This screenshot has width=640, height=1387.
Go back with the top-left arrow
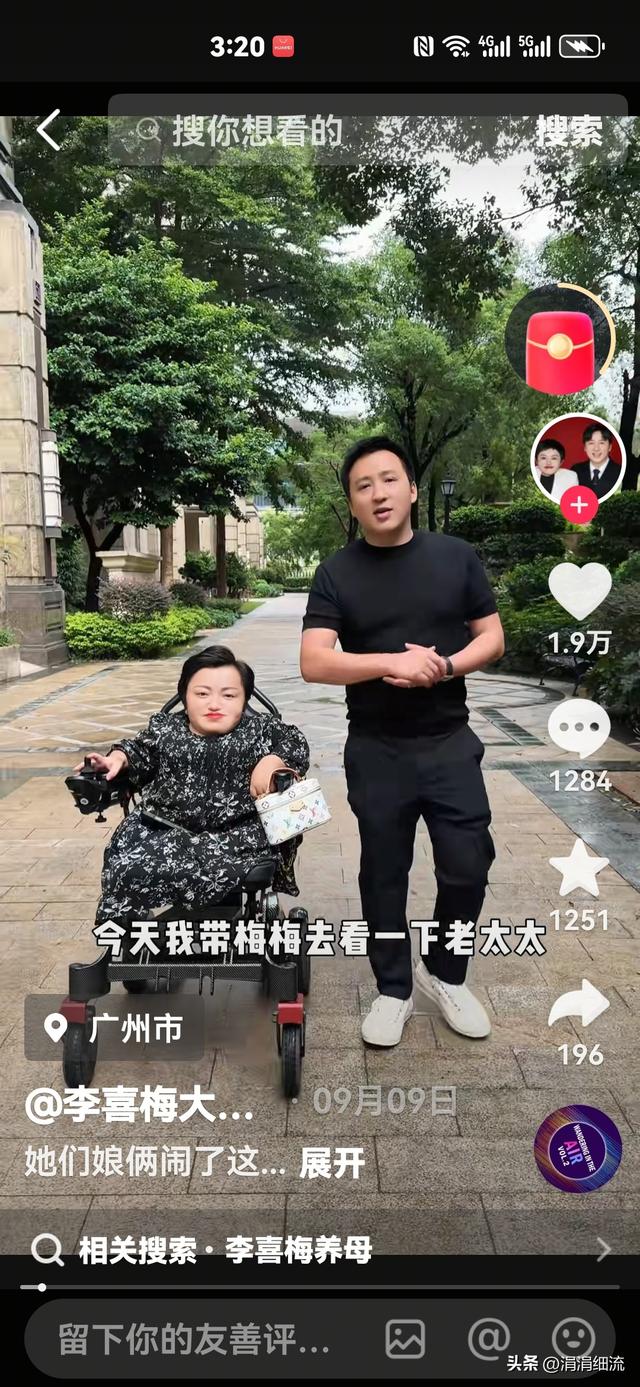(x=48, y=131)
